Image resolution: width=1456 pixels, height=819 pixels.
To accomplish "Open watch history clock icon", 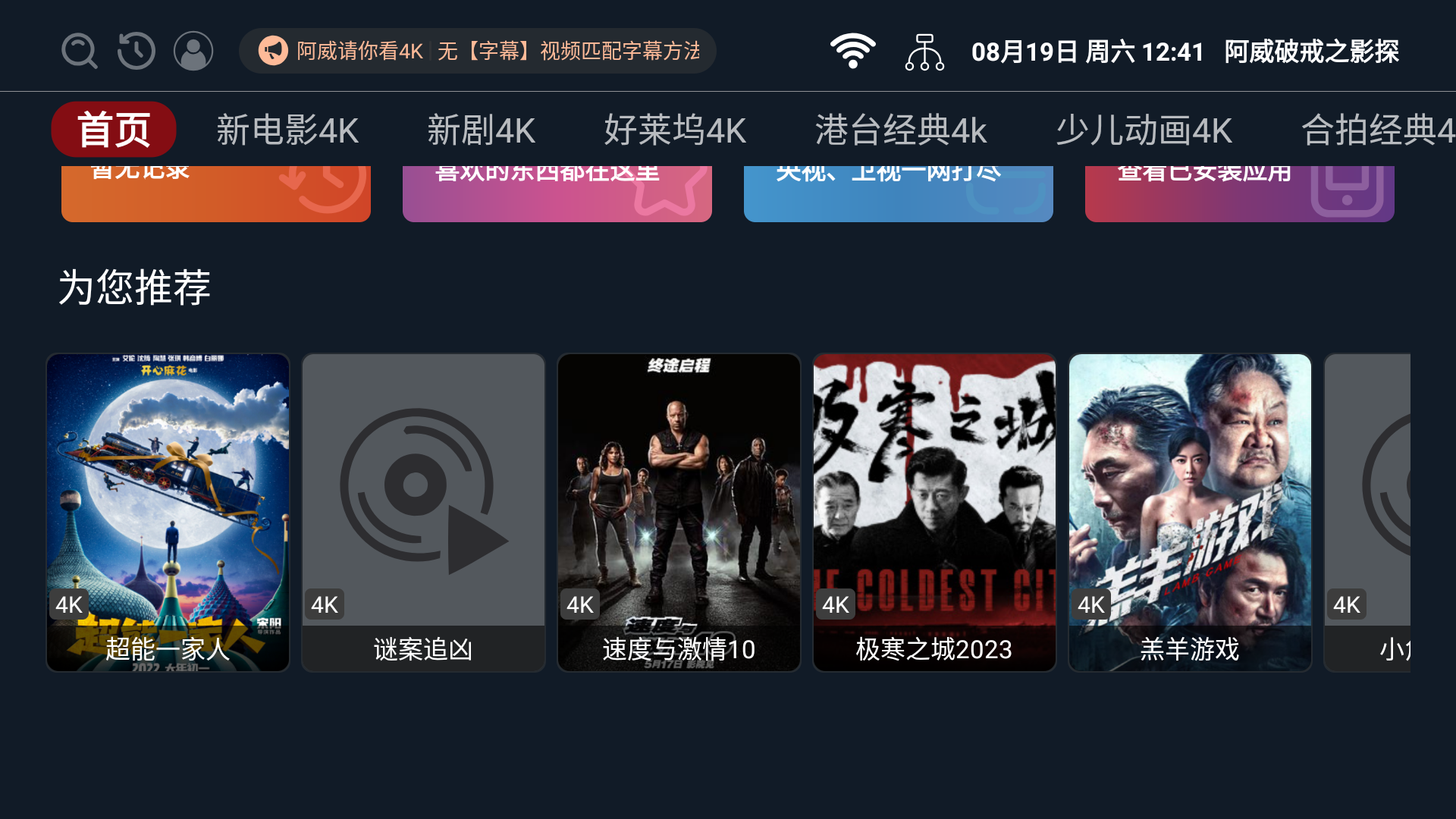I will [x=136, y=52].
